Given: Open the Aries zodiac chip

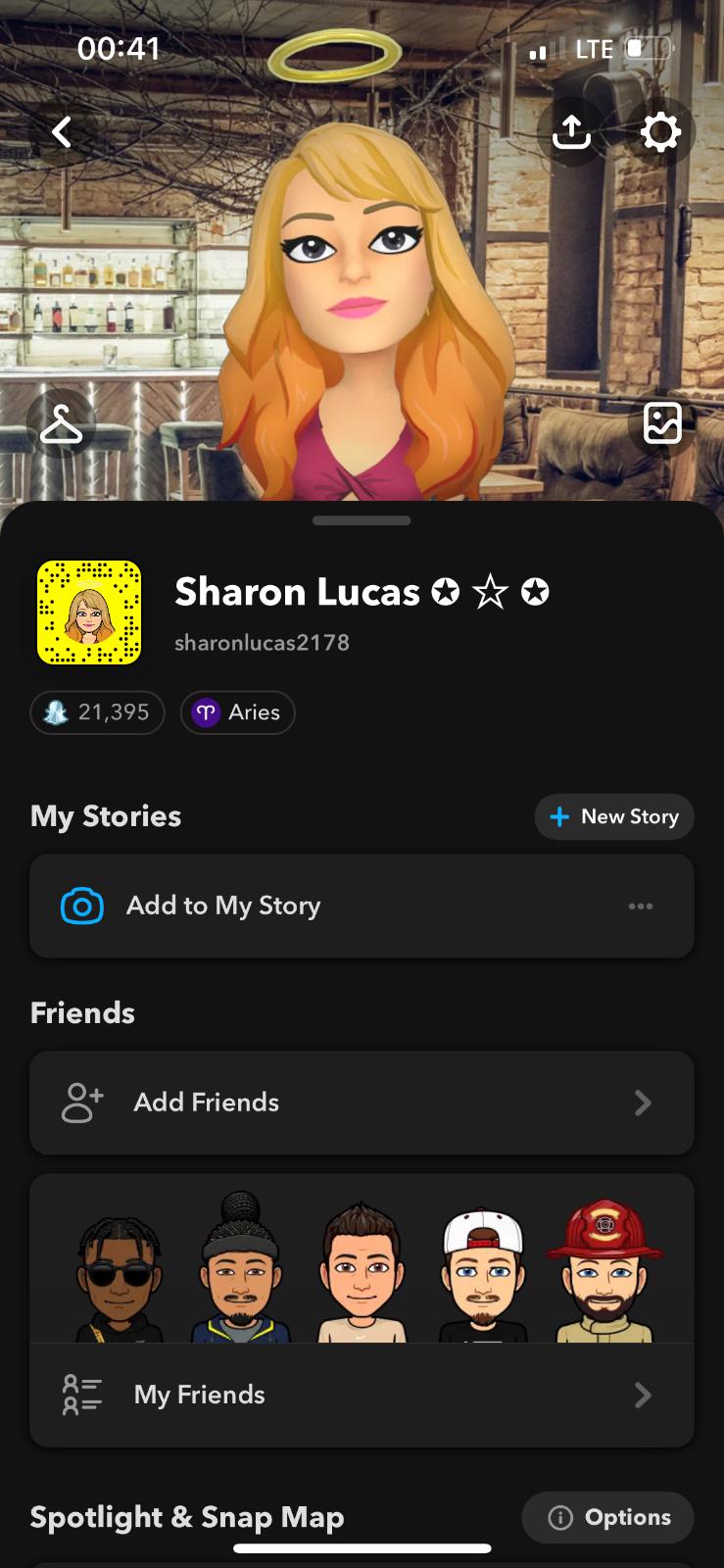Looking at the screenshot, I should pos(238,712).
